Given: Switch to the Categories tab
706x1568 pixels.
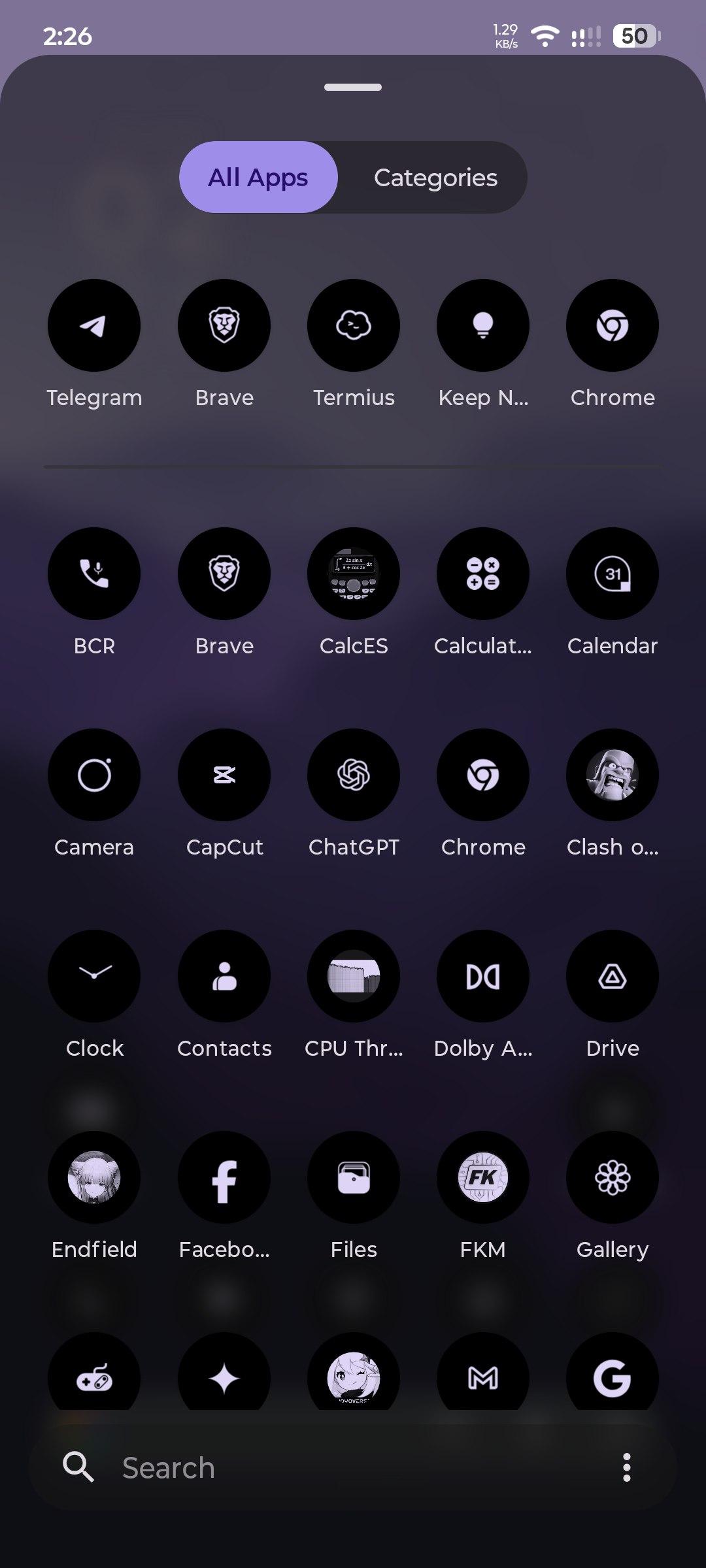Looking at the screenshot, I should [435, 178].
